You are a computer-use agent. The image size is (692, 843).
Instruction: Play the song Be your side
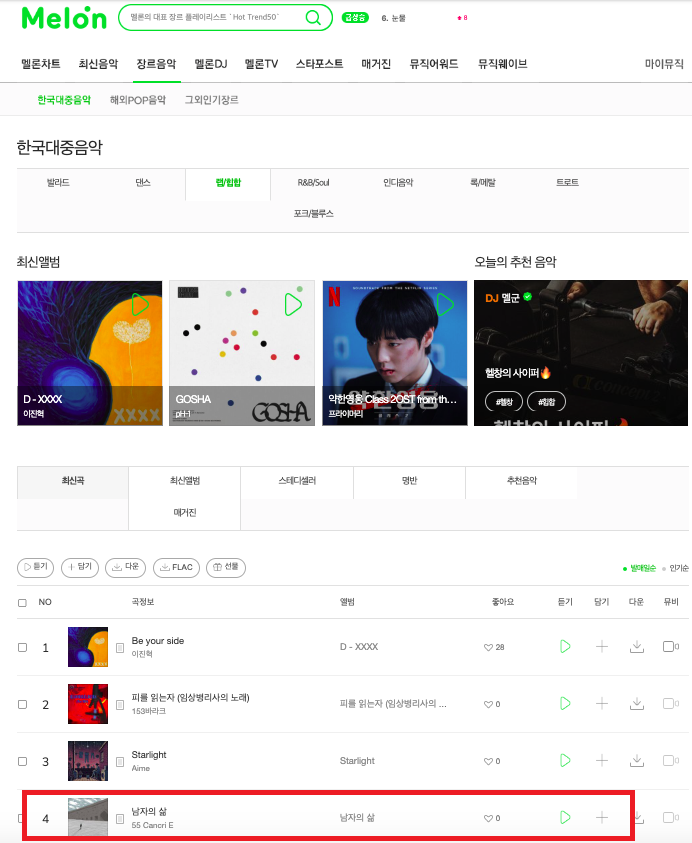coord(565,647)
